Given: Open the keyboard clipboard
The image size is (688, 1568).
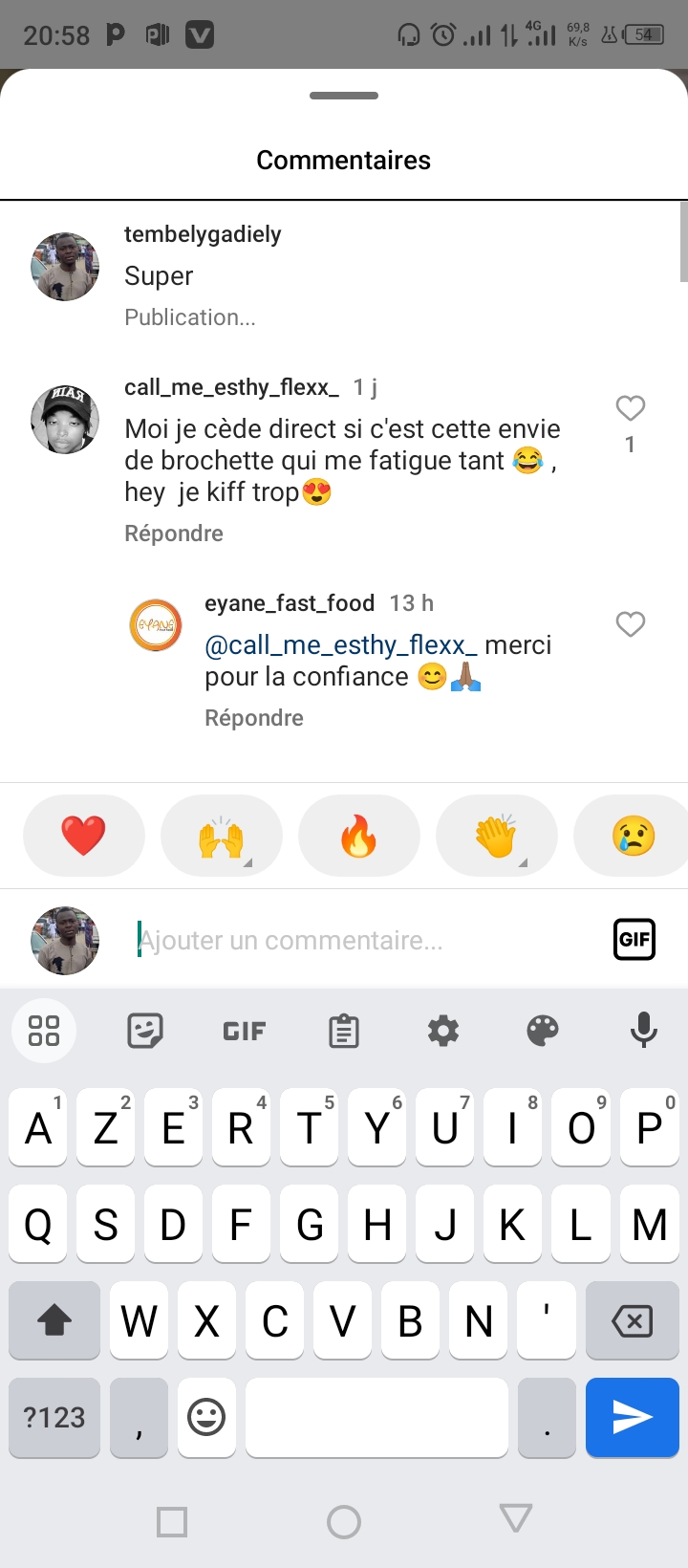Looking at the screenshot, I should tap(344, 1031).
